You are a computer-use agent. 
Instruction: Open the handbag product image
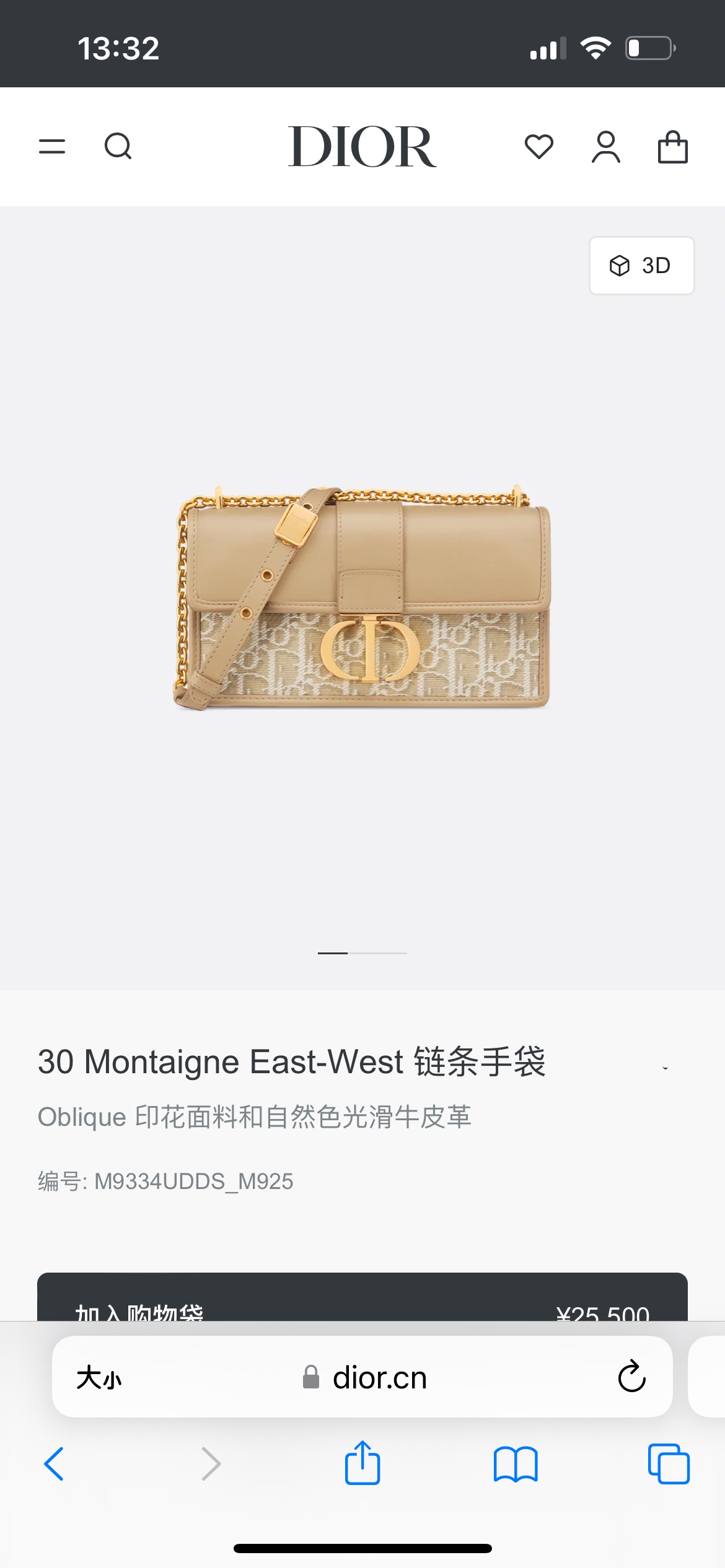click(362, 598)
